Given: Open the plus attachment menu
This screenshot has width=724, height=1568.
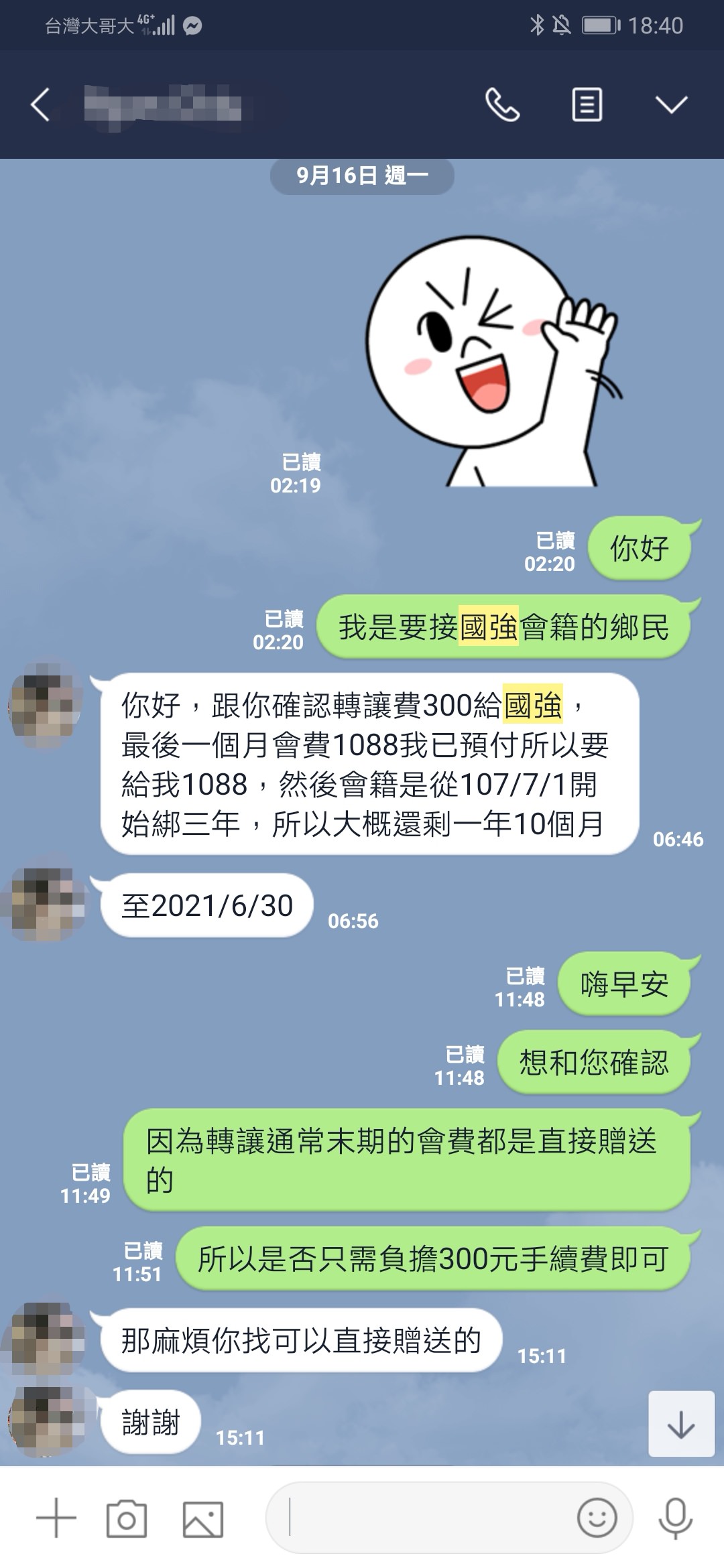Looking at the screenshot, I should tap(56, 1517).
